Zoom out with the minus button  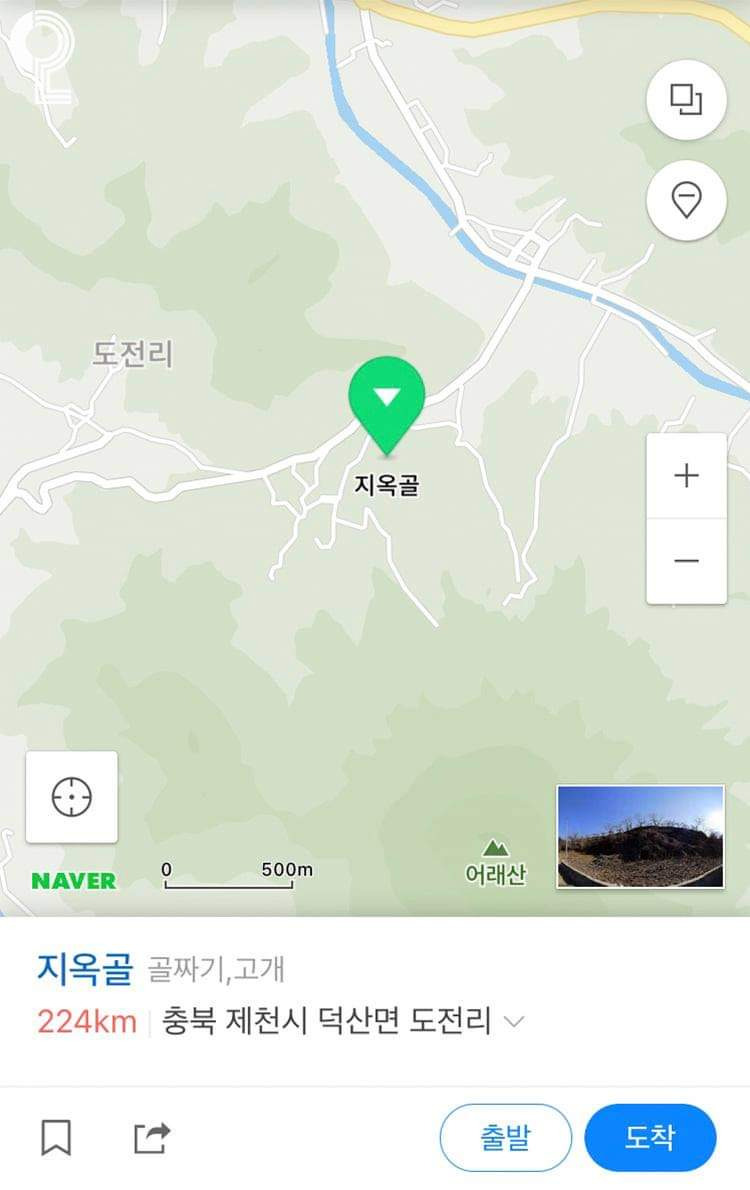click(686, 561)
